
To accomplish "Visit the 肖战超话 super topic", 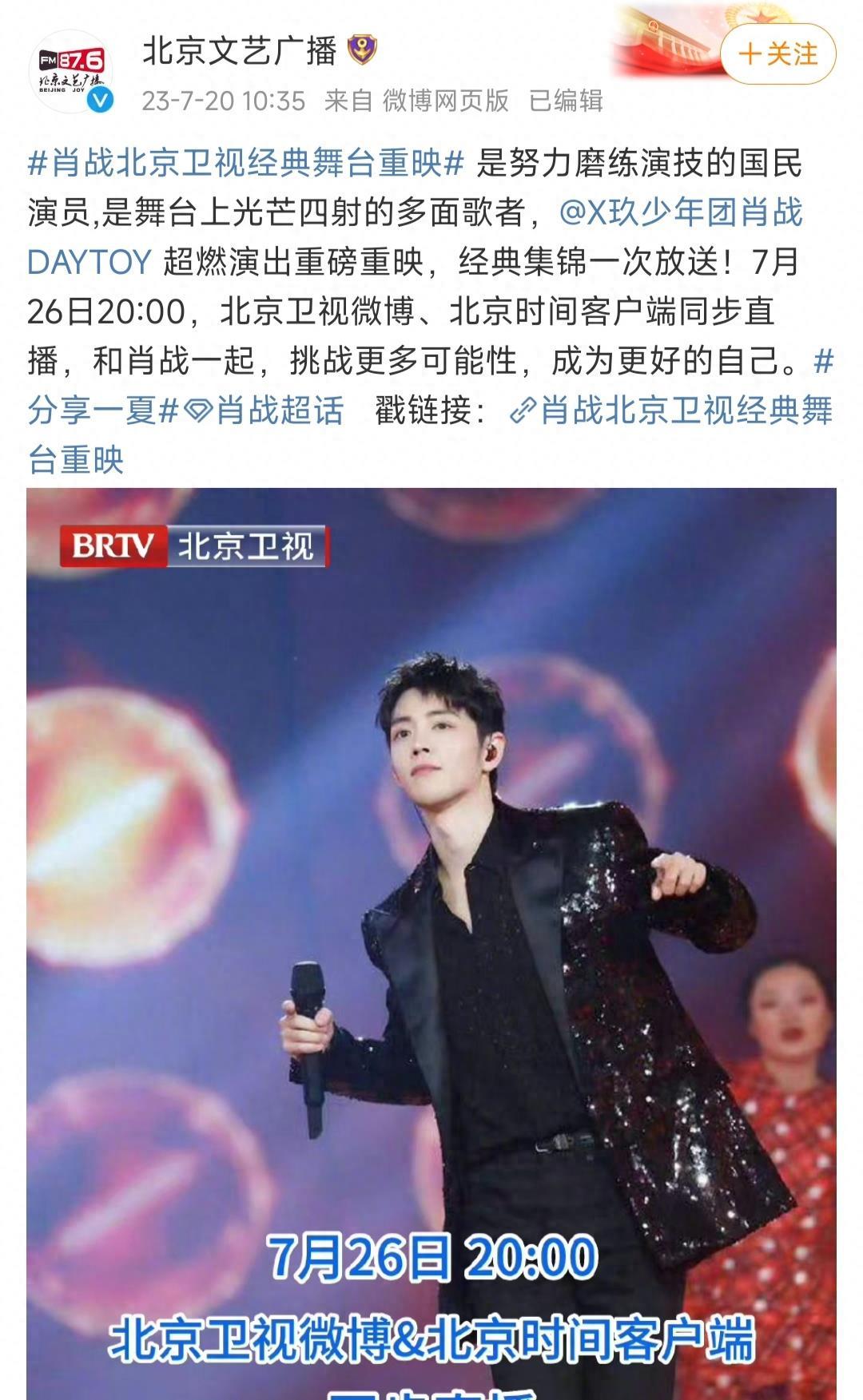I will [x=266, y=410].
